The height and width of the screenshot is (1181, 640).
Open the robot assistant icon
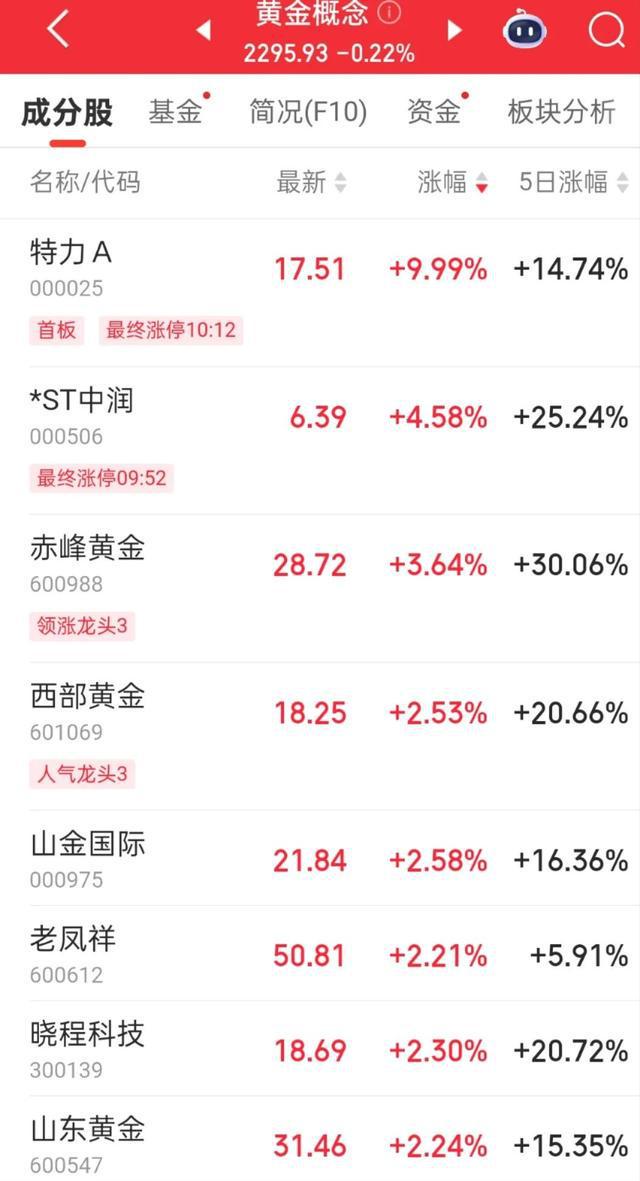[x=525, y=29]
